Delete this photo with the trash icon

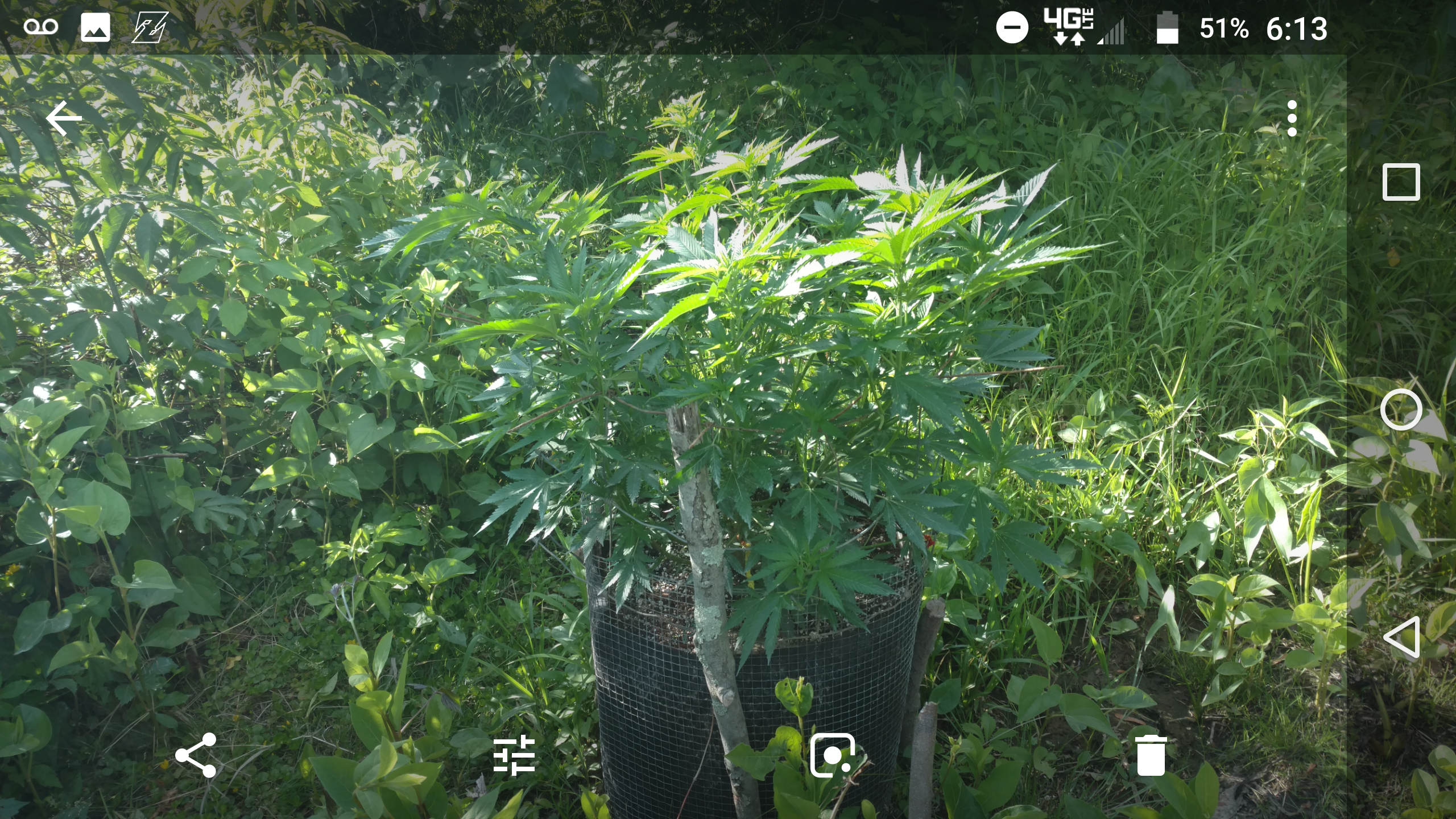[x=1151, y=755]
